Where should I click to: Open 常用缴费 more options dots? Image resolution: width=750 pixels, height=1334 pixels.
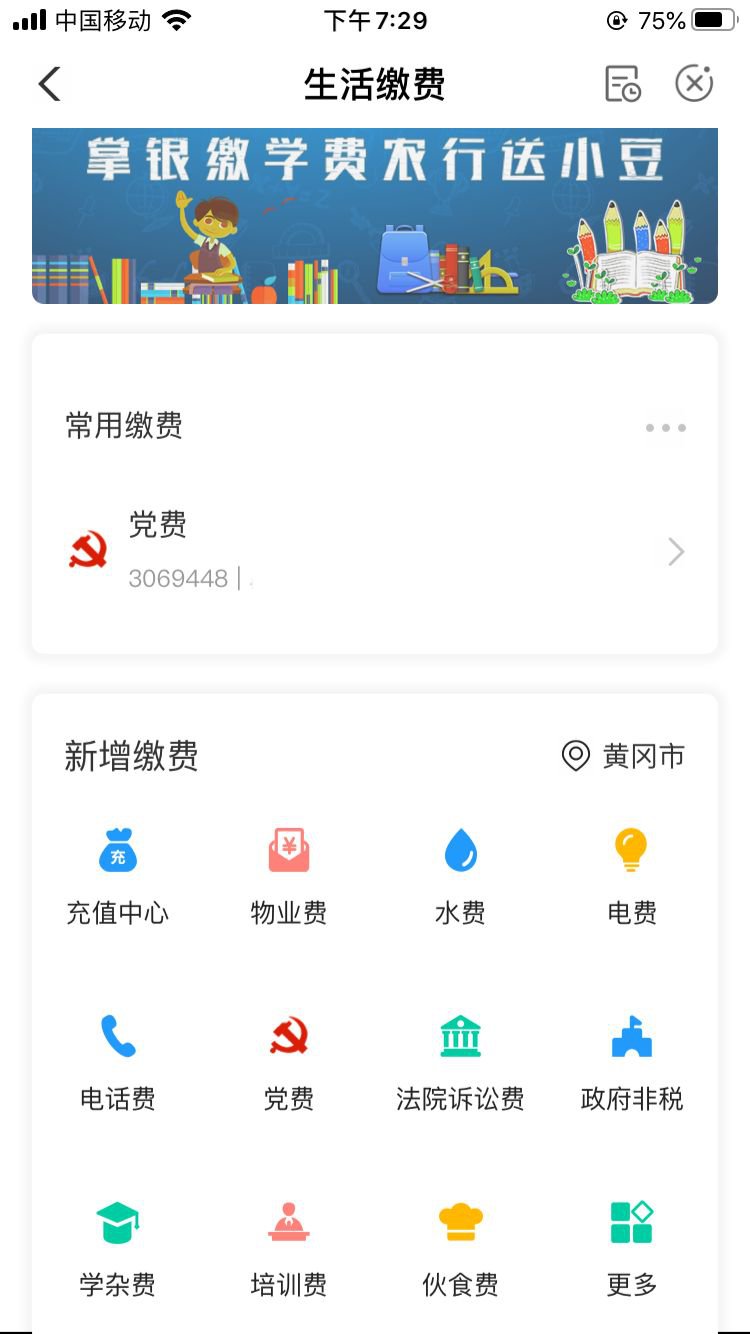click(x=665, y=428)
